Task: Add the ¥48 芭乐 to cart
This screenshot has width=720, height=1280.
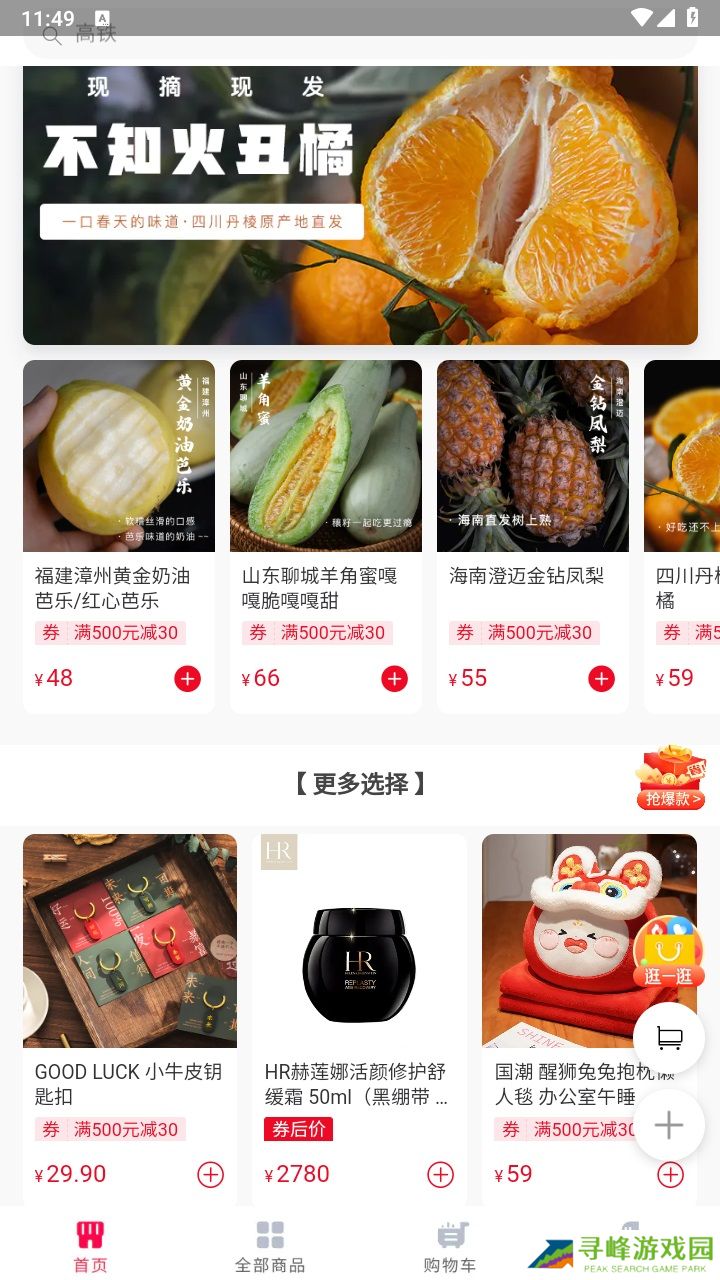Action: point(187,679)
